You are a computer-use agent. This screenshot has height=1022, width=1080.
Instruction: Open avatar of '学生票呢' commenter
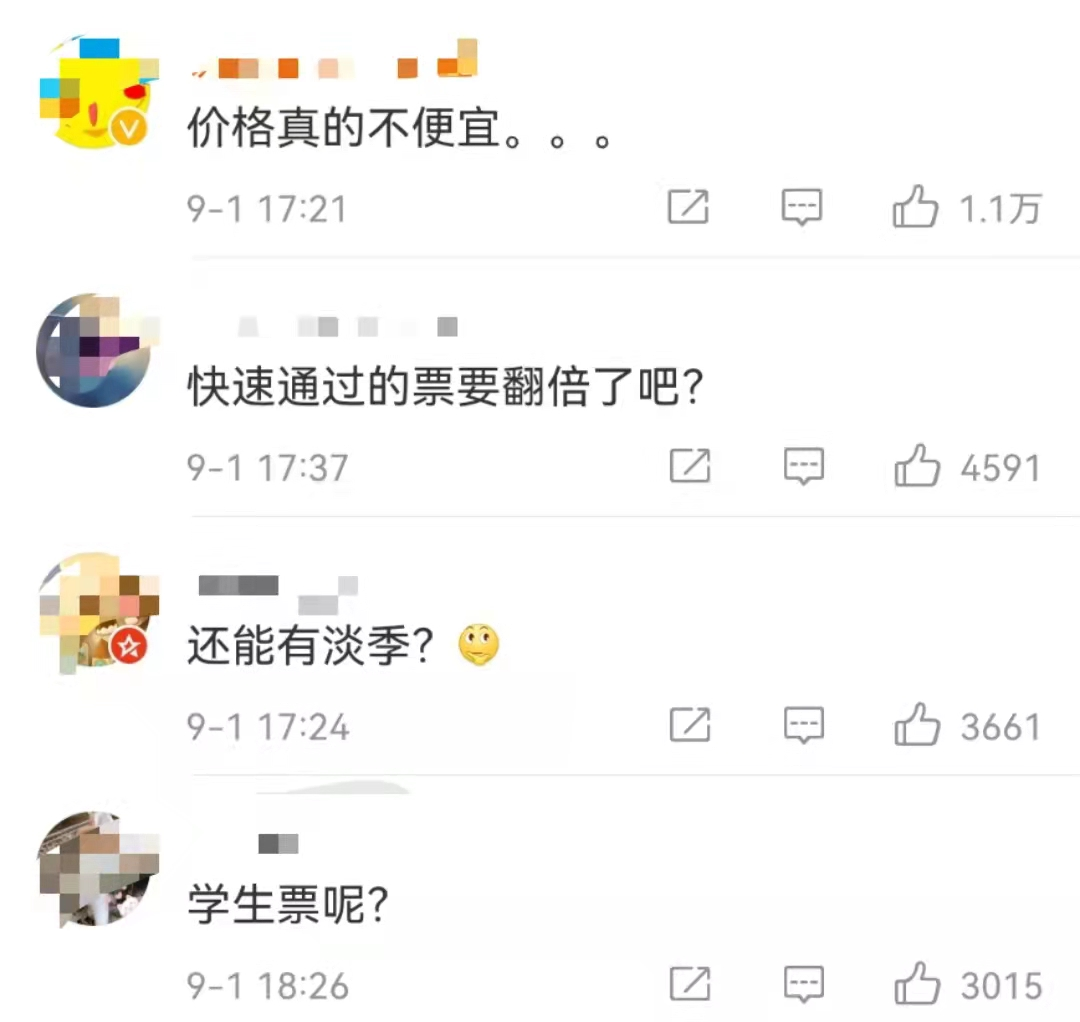[x=94, y=868]
